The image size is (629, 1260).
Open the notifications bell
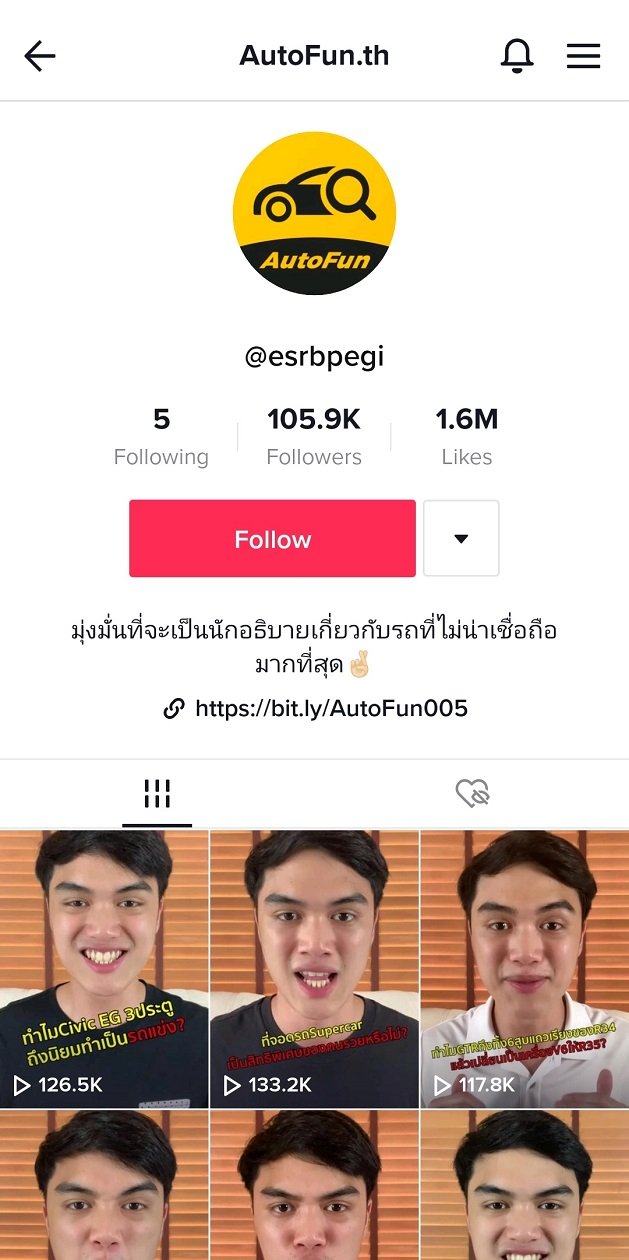click(517, 56)
